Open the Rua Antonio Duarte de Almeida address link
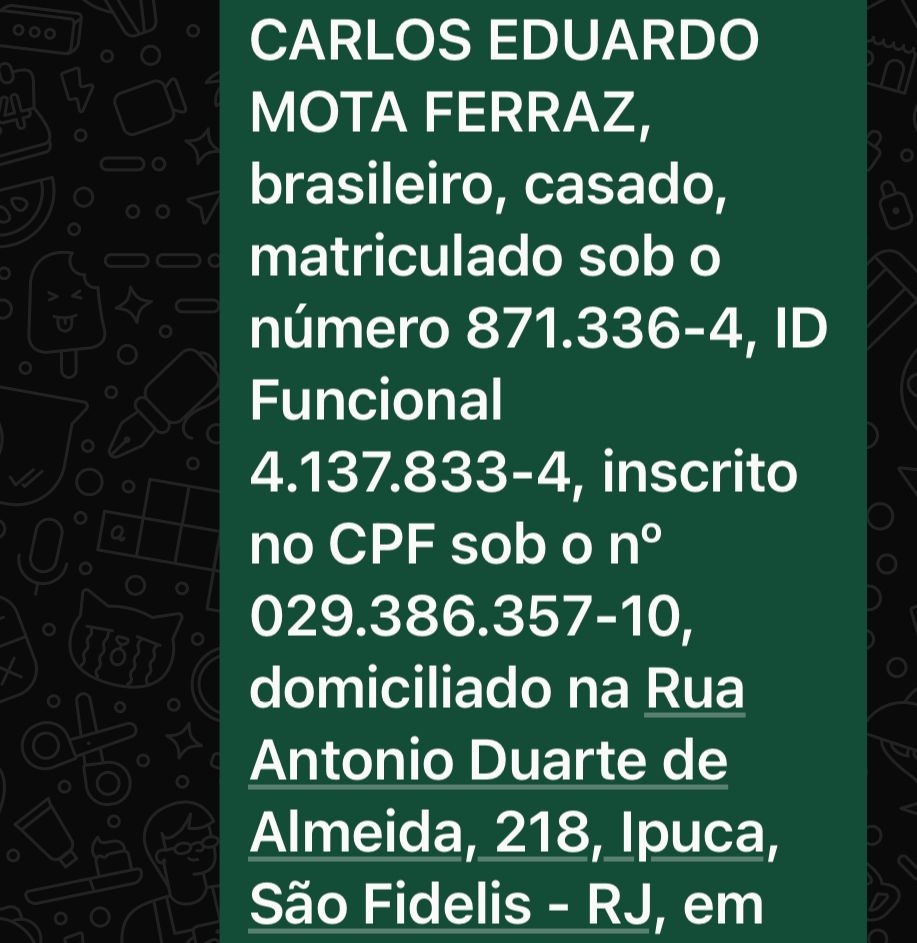The width and height of the screenshot is (917, 943). pos(488,763)
